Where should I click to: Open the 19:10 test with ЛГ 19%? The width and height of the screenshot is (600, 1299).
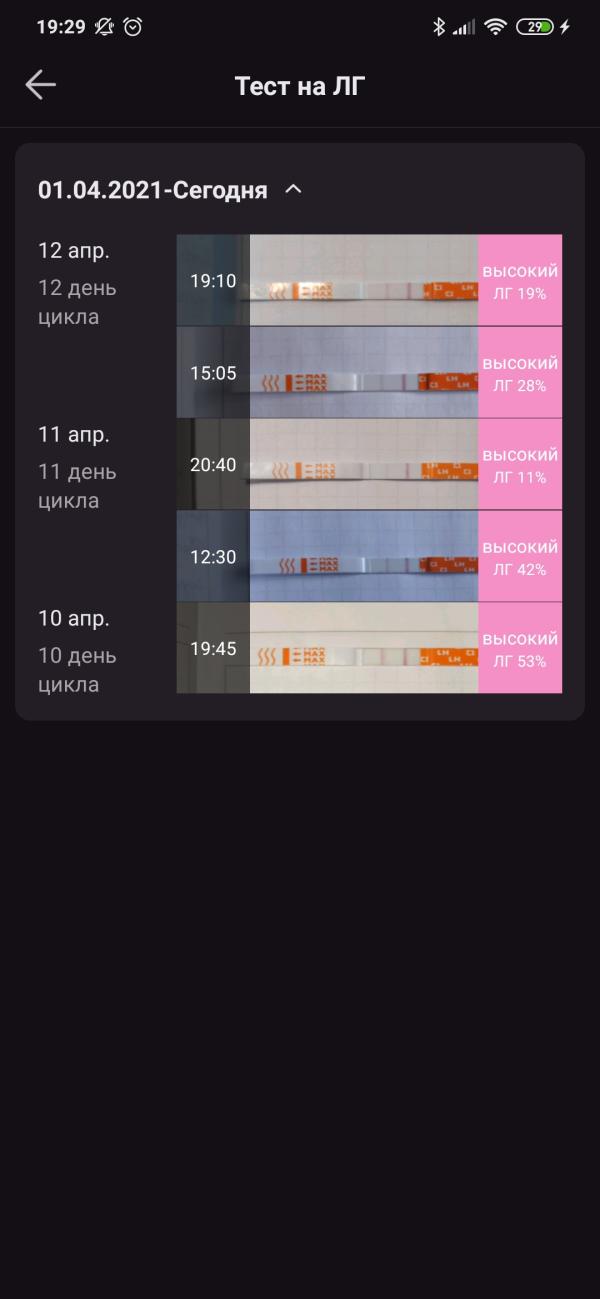coord(369,280)
